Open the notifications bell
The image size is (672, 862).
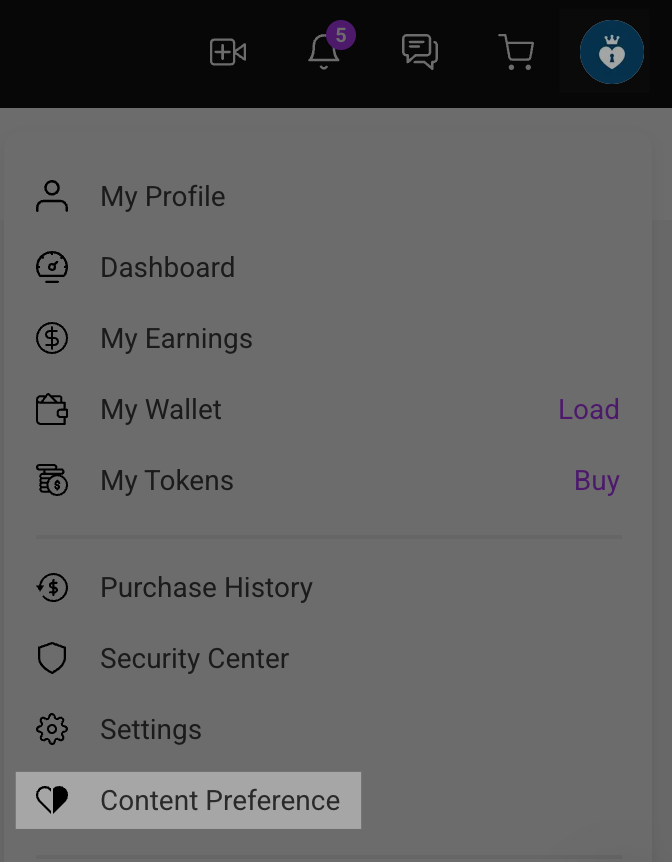click(324, 52)
